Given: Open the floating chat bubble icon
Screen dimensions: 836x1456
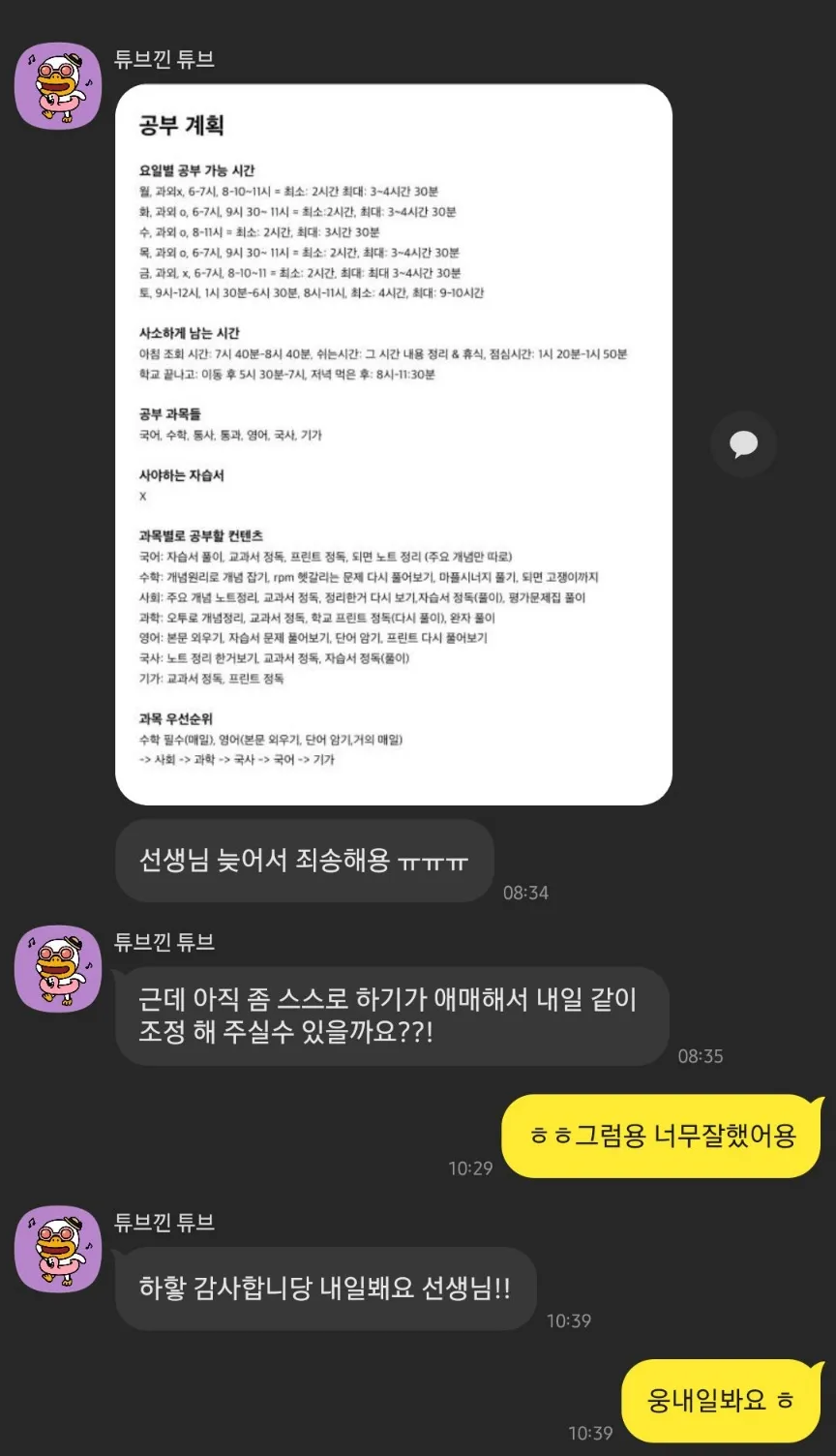Looking at the screenshot, I should (743, 444).
